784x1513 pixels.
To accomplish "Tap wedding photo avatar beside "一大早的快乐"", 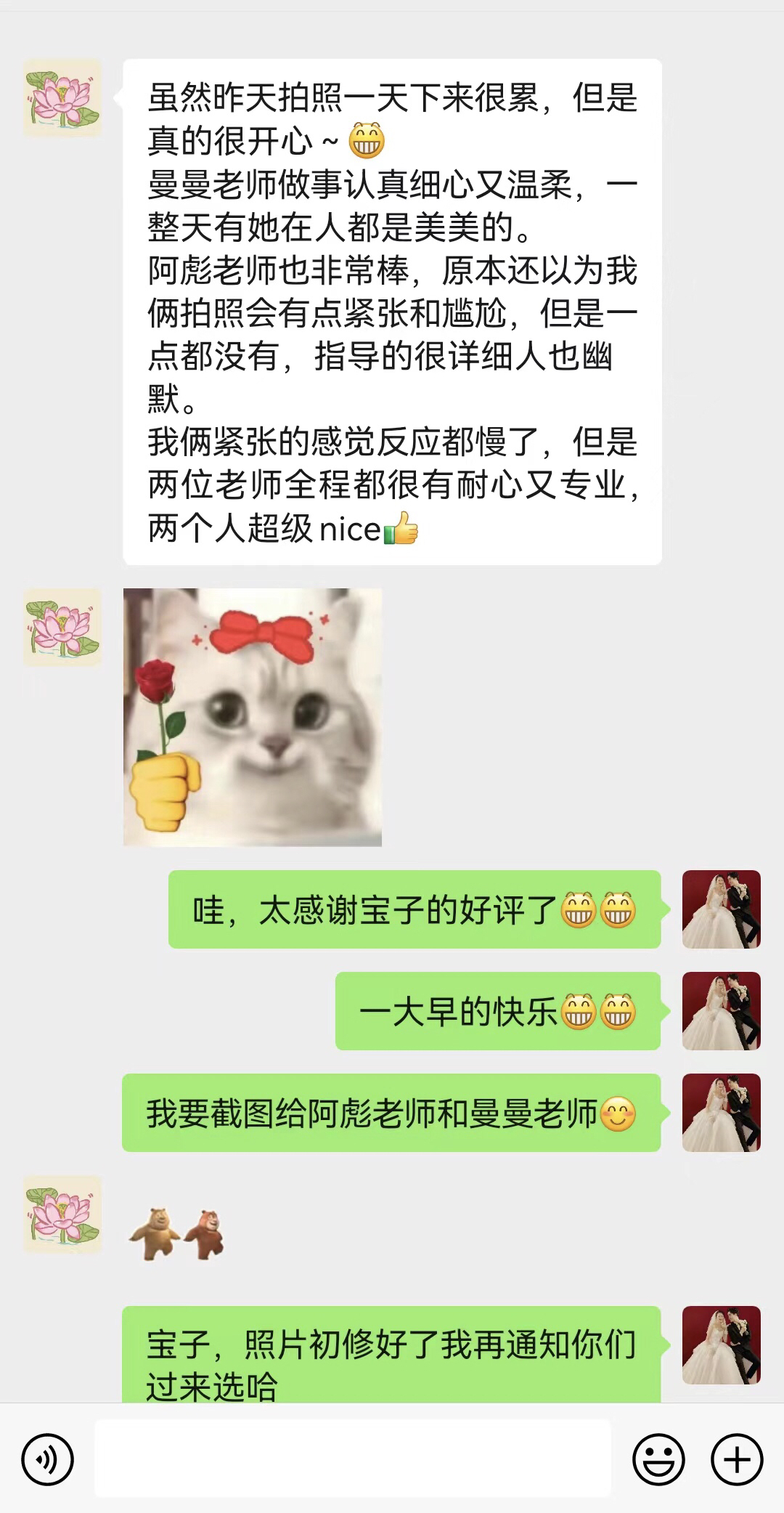I will coord(721,1010).
